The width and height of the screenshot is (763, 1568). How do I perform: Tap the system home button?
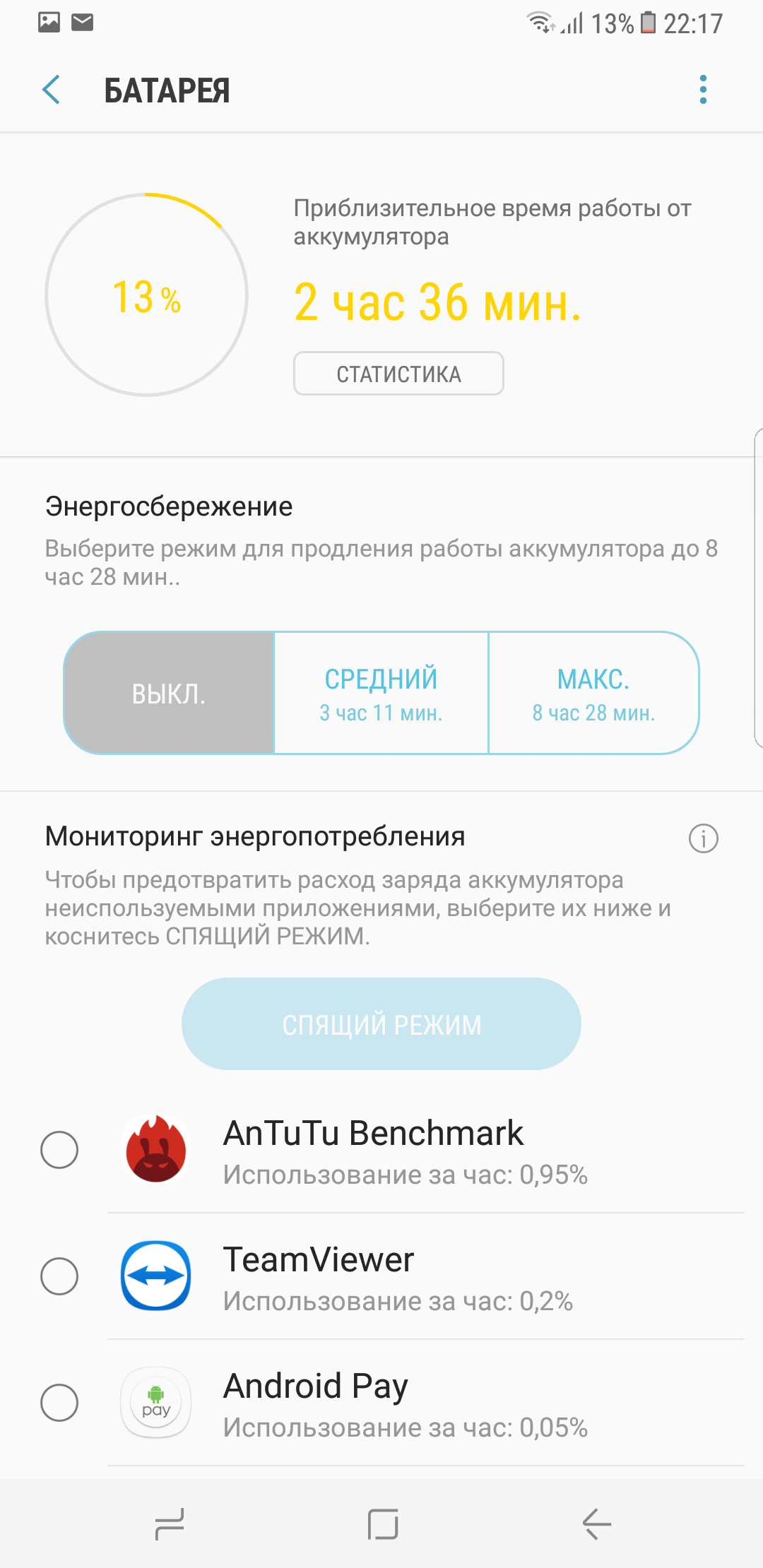(383, 1524)
